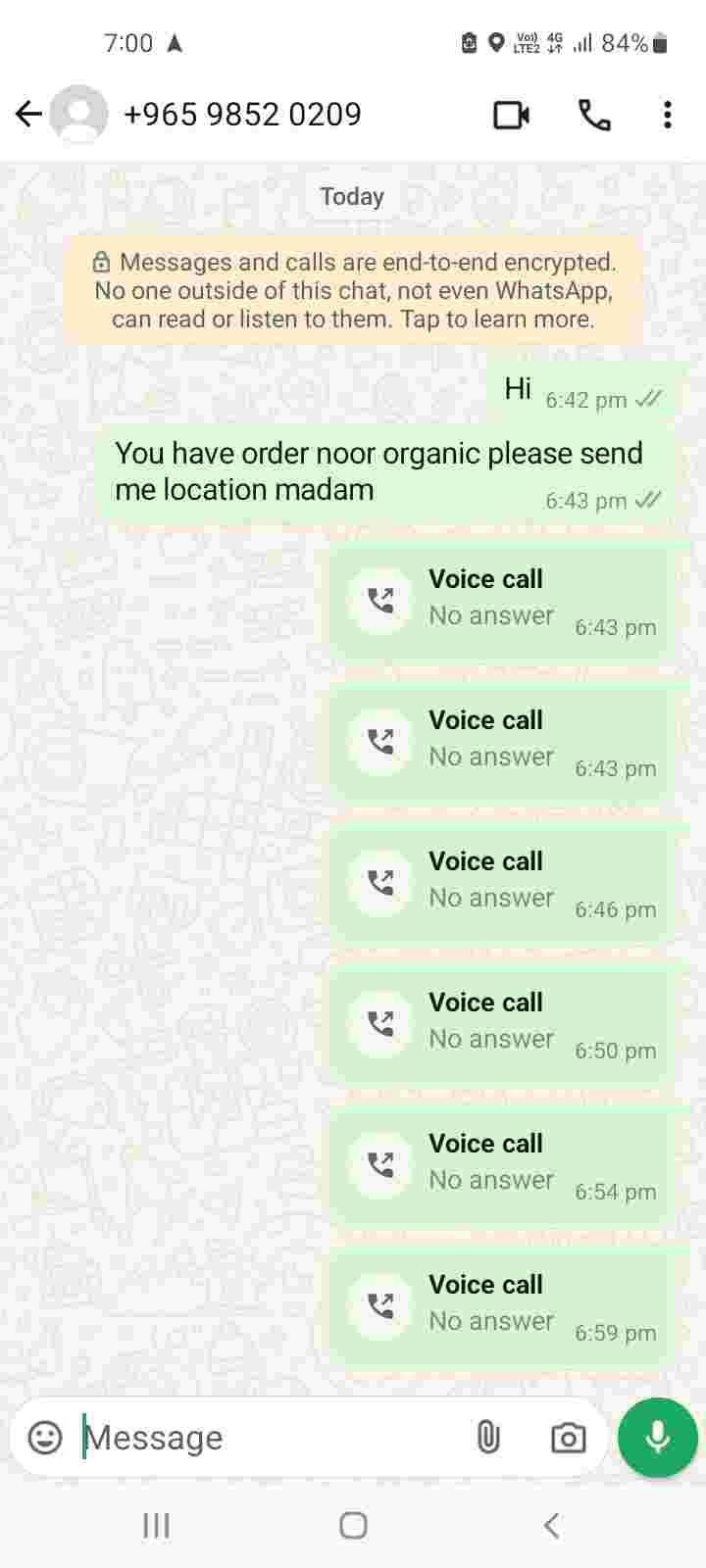The height and width of the screenshot is (1568, 706).
Task: Focus the Message text field
Action: point(265,1437)
